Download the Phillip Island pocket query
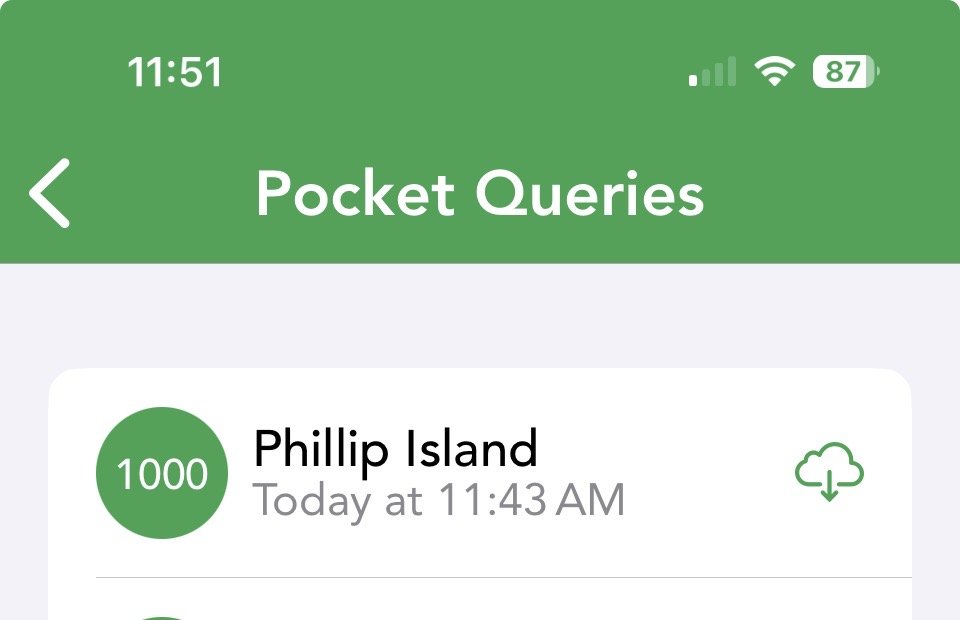The image size is (960, 620). (829, 472)
